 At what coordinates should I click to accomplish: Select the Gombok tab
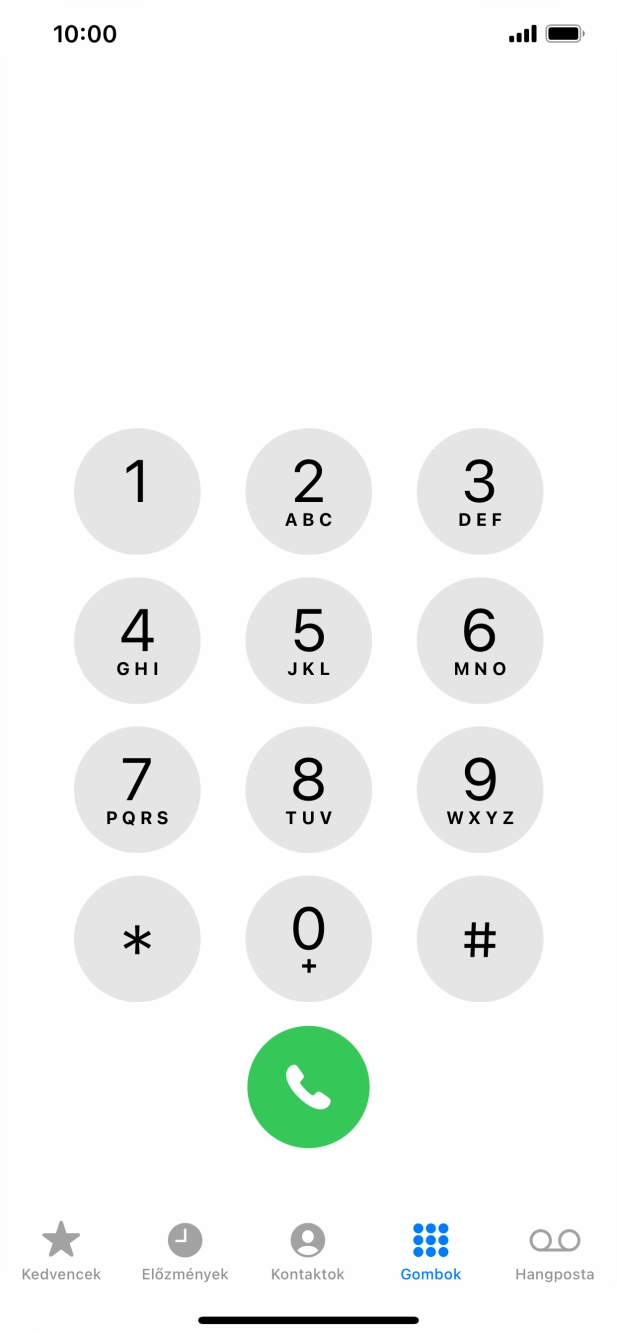(x=431, y=1251)
